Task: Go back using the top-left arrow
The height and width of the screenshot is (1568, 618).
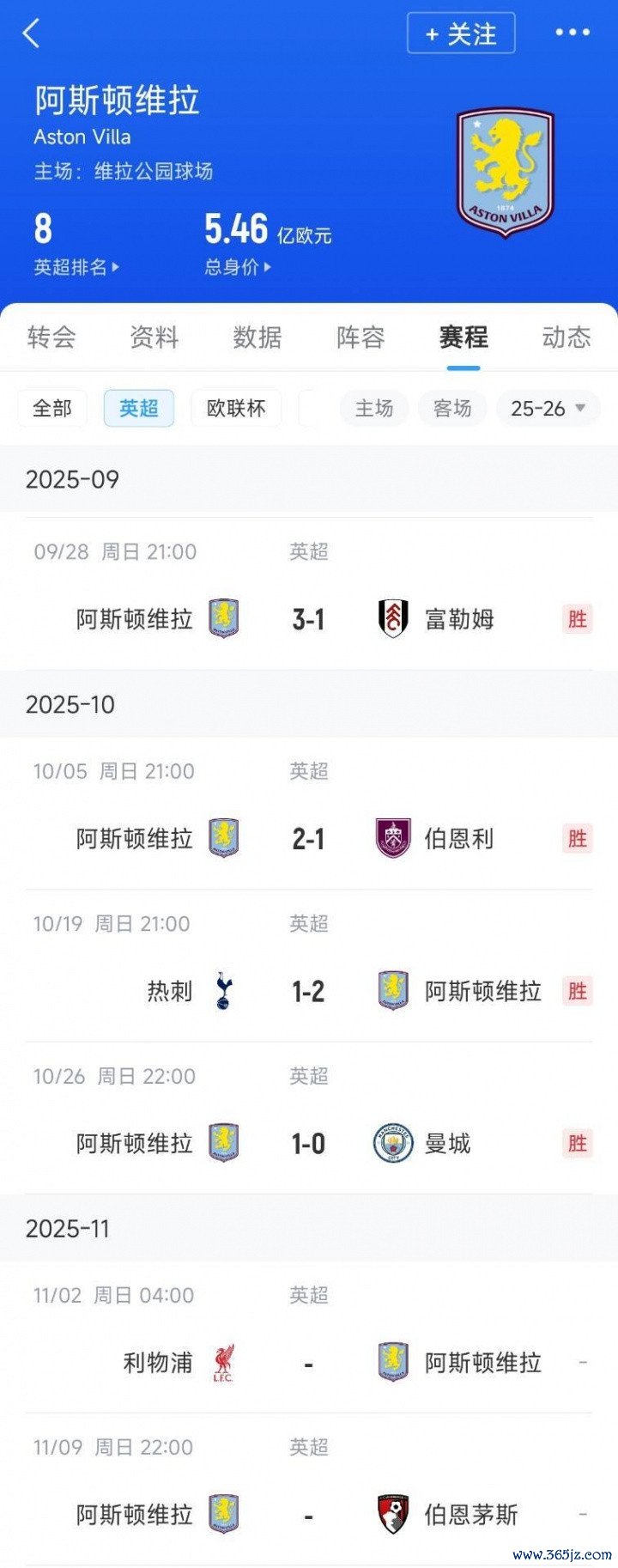Action: [x=32, y=33]
